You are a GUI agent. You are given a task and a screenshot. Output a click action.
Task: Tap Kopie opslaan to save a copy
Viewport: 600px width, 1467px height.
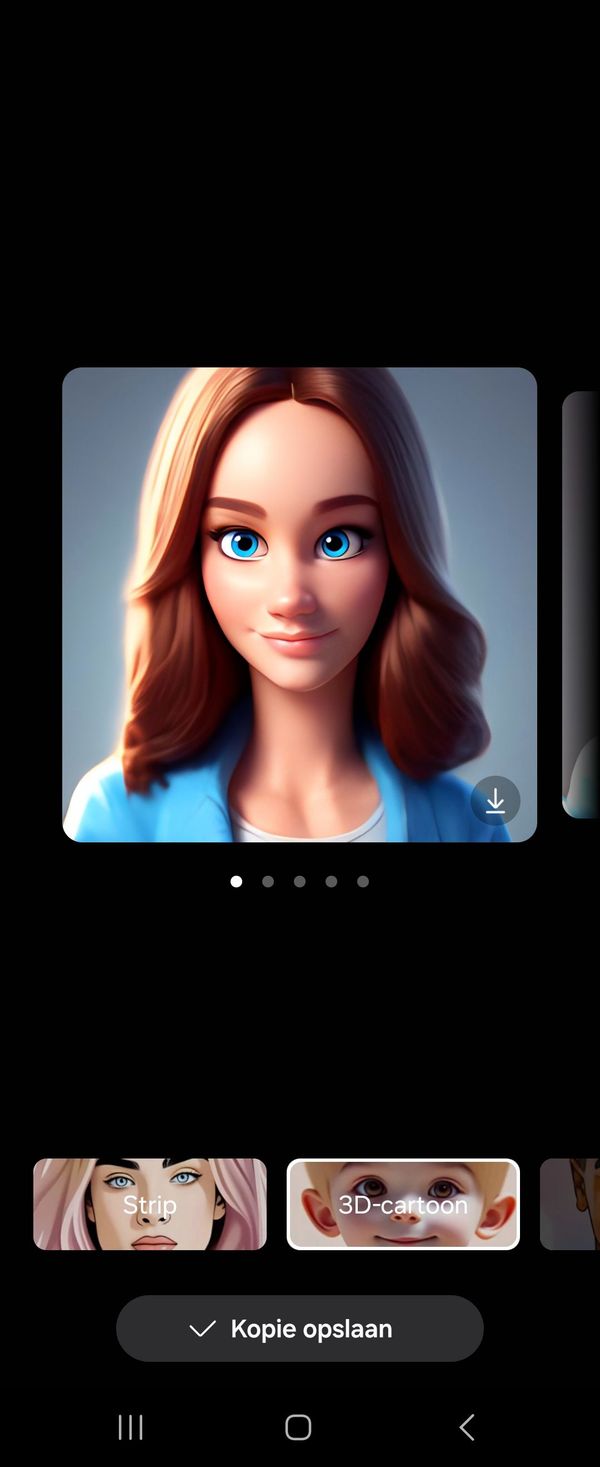coord(300,1328)
